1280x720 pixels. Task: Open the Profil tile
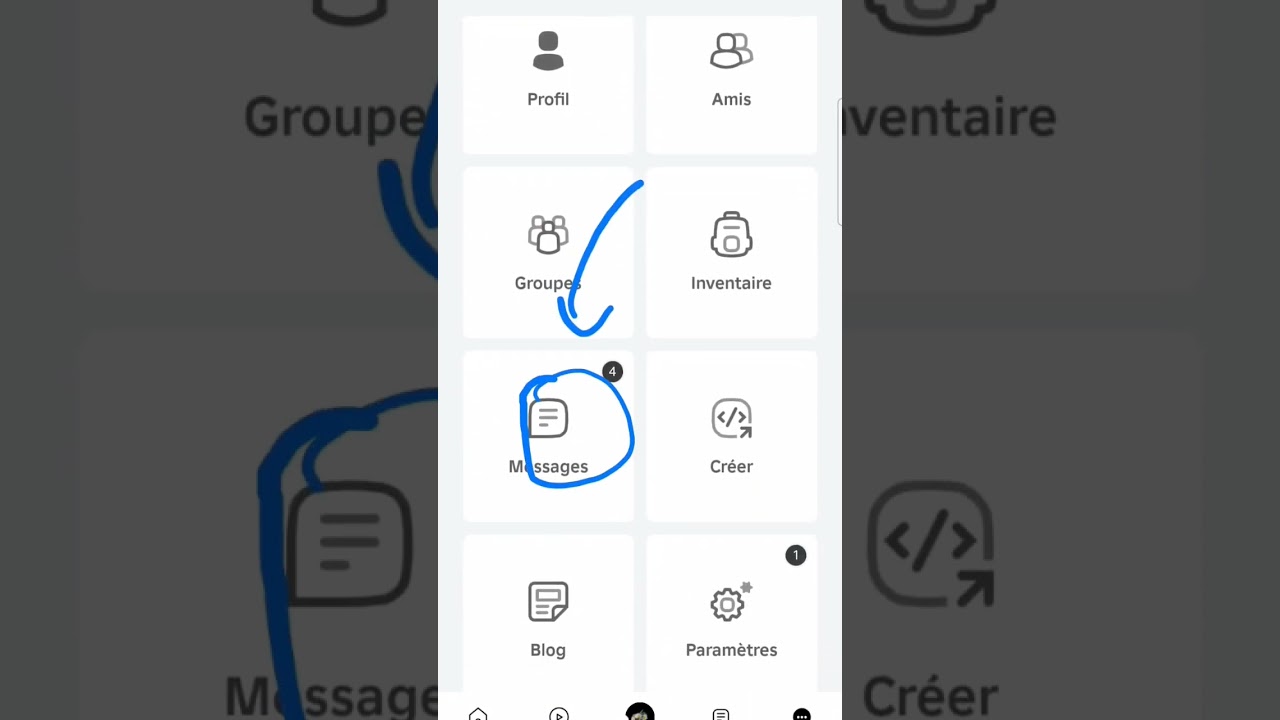click(x=548, y=85)
